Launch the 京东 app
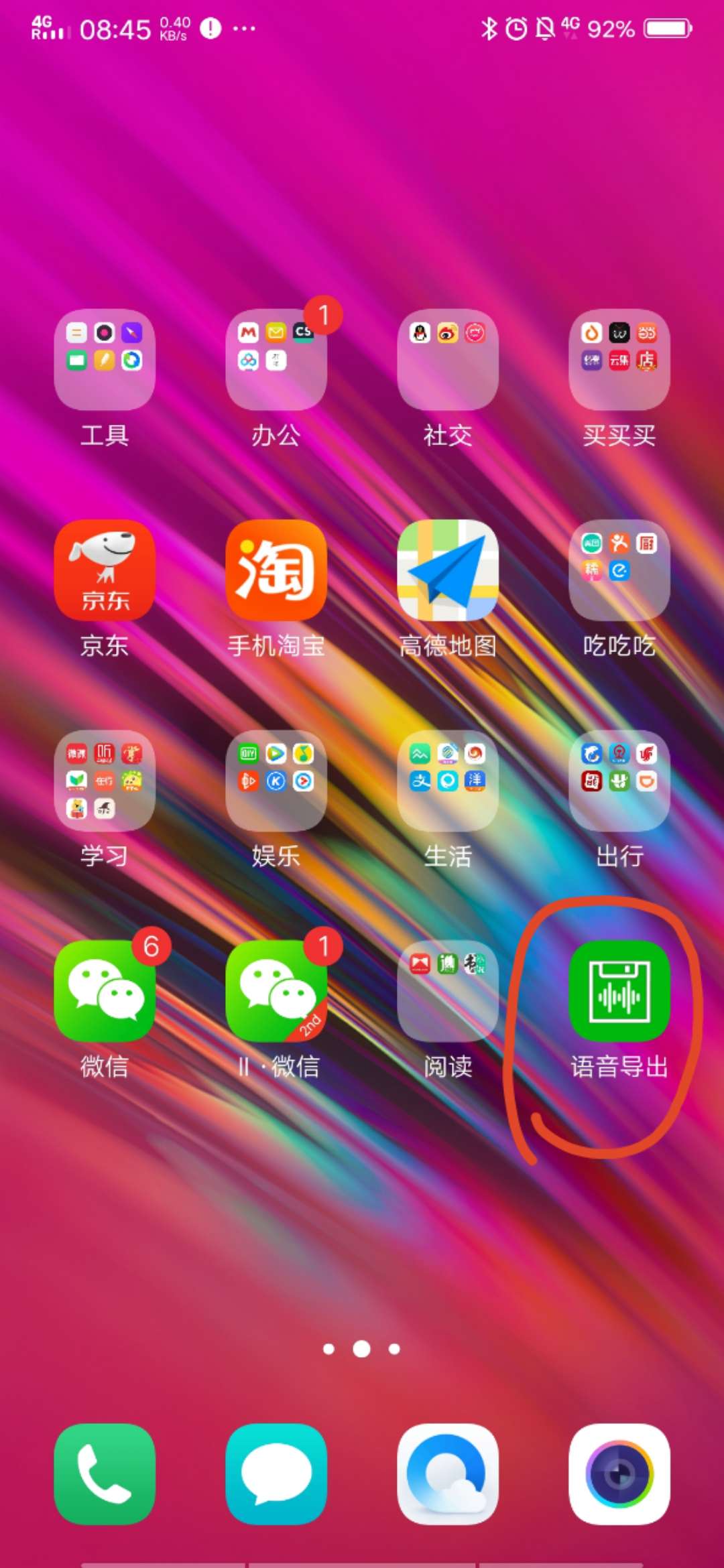 point(105,570)
